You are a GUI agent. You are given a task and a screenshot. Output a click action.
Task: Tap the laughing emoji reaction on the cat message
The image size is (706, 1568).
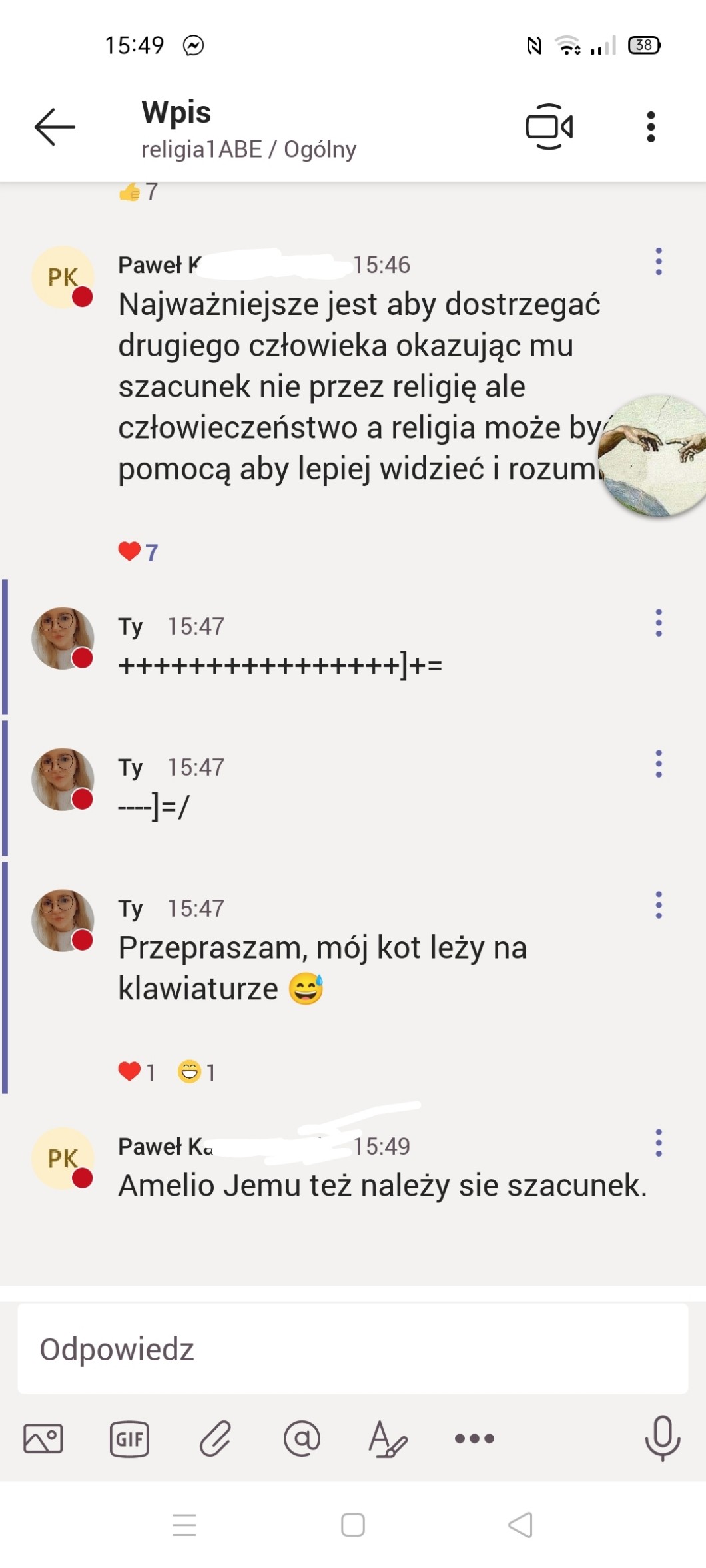[x=196, y=1072]
